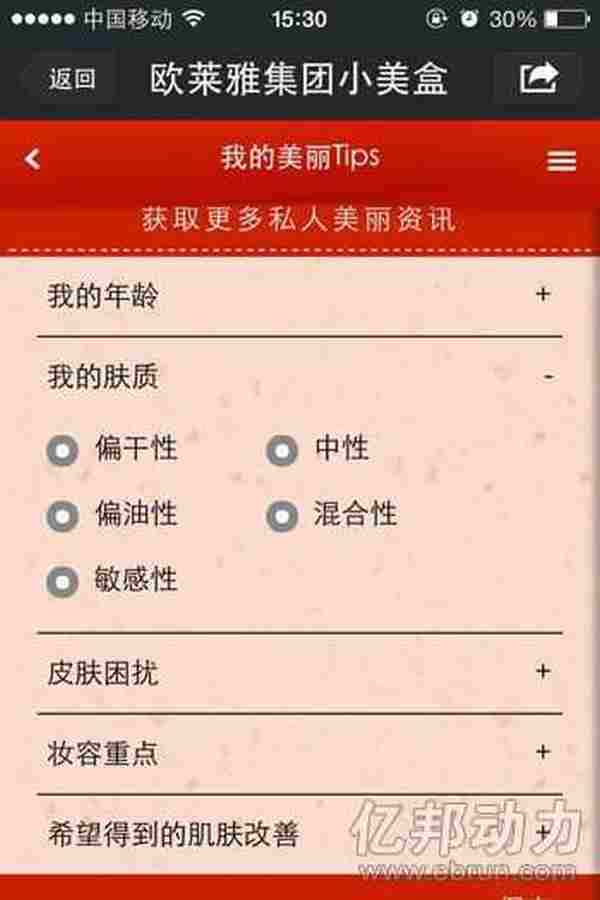
Task: Collapse the 我的肤质 section
Action: (x=549, y=377)
